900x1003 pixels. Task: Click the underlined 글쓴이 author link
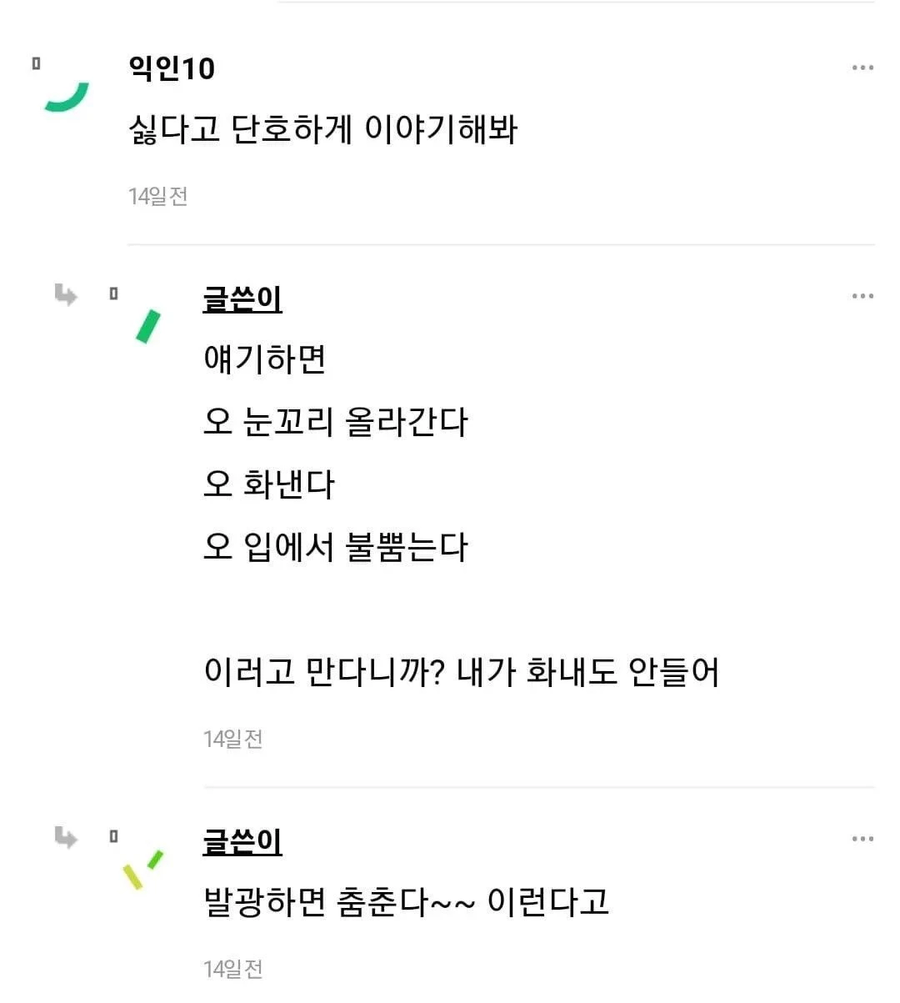coord(240,297)
